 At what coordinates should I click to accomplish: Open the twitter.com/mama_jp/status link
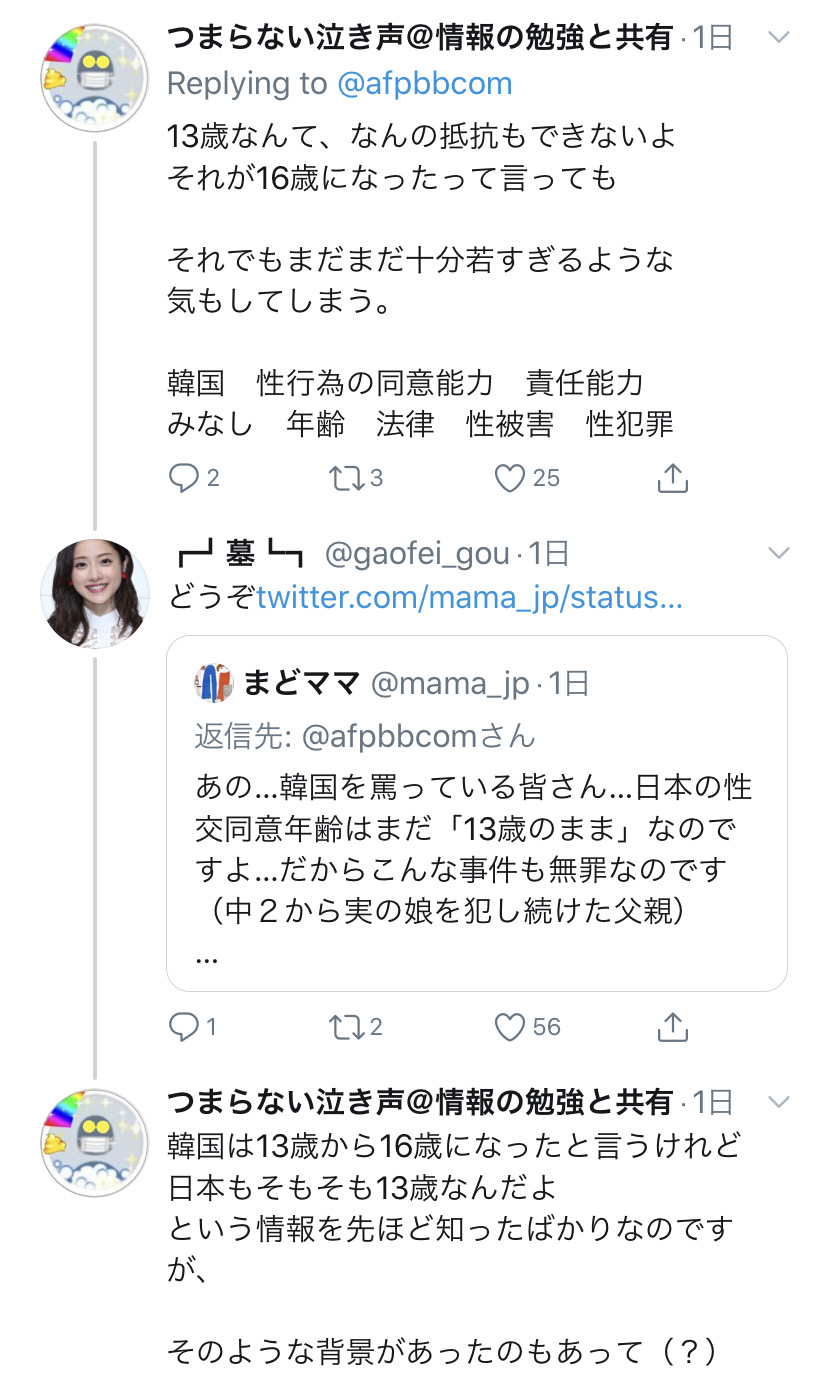click(469, 598)
